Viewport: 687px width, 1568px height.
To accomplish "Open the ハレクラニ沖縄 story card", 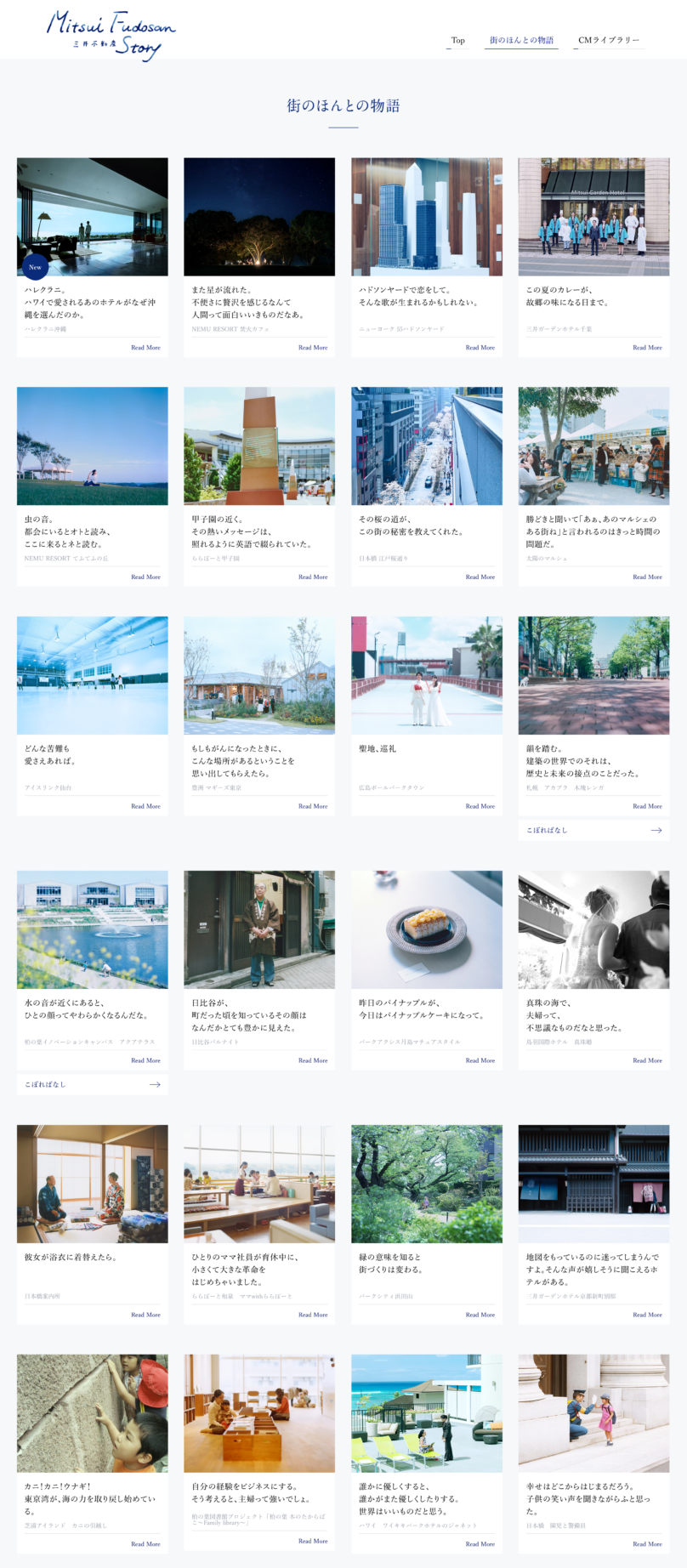I will pos(92,217).
